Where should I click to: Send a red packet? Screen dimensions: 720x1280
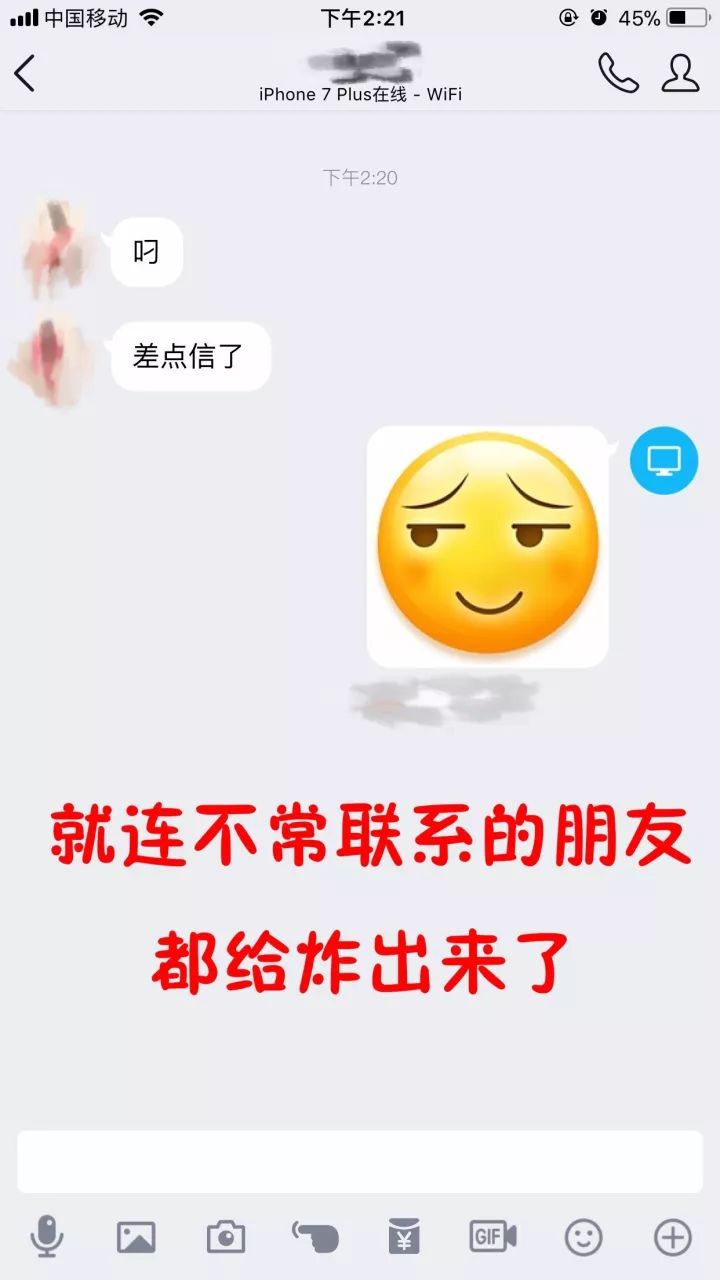pyautogui.click(x=404, y=1237)
